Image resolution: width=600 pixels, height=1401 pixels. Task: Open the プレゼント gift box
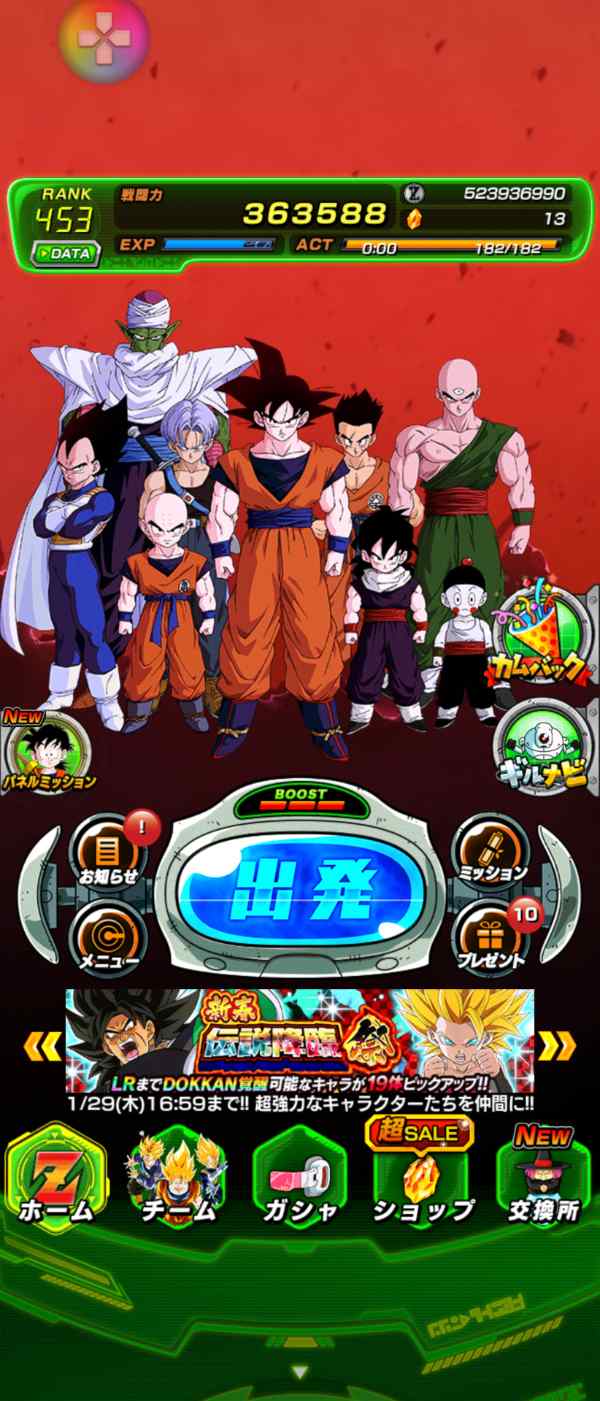tap(492, 938)
